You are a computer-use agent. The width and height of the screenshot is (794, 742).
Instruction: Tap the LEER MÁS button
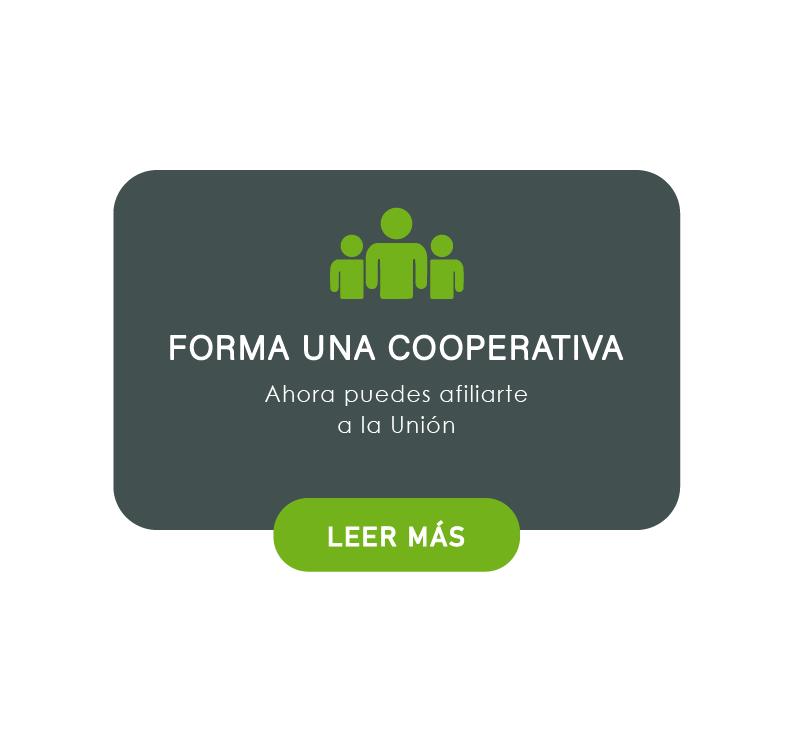pos(396,535)
